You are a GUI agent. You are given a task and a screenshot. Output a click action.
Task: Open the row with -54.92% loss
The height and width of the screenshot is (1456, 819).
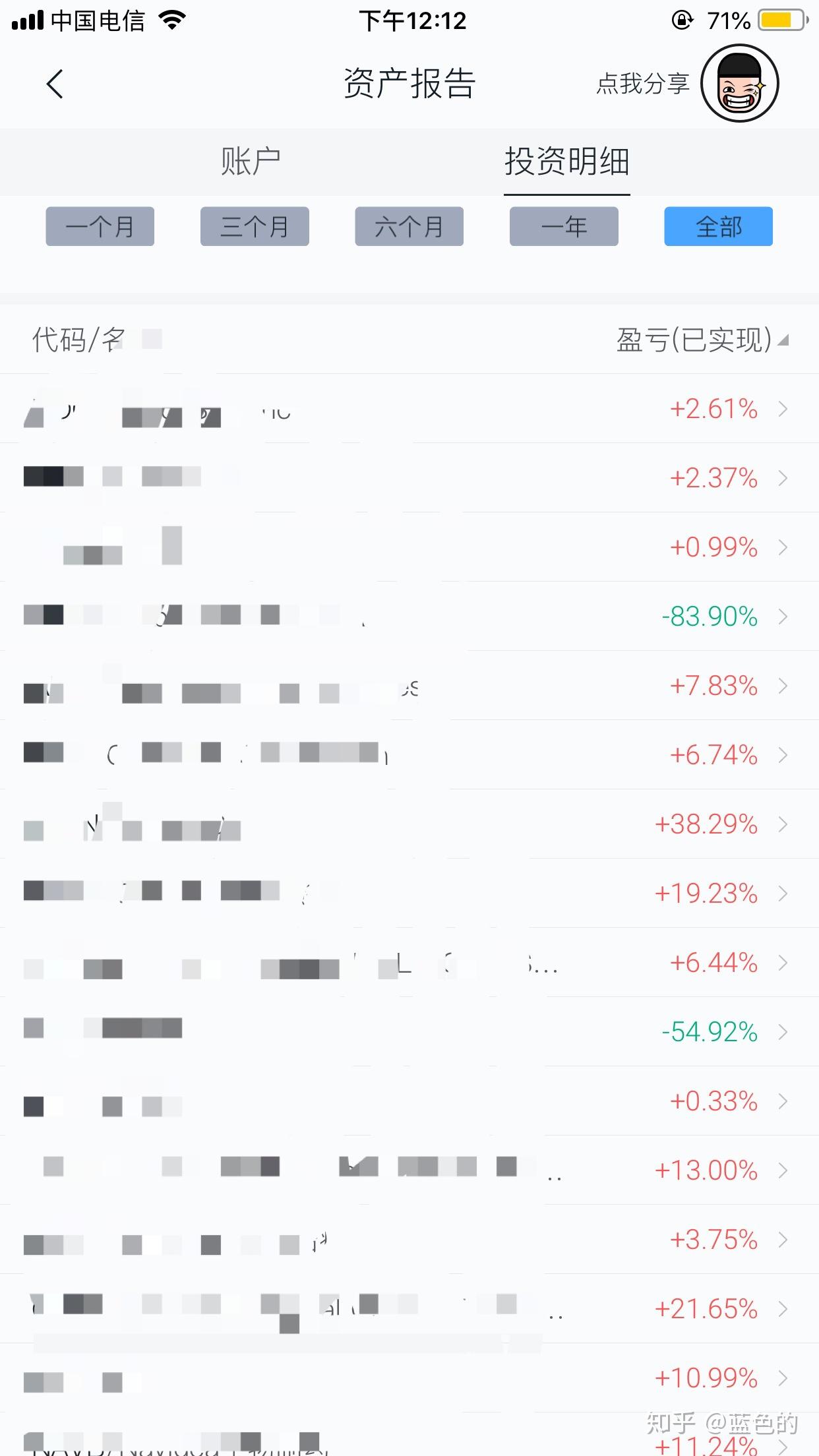click(x=409, y=1032)
